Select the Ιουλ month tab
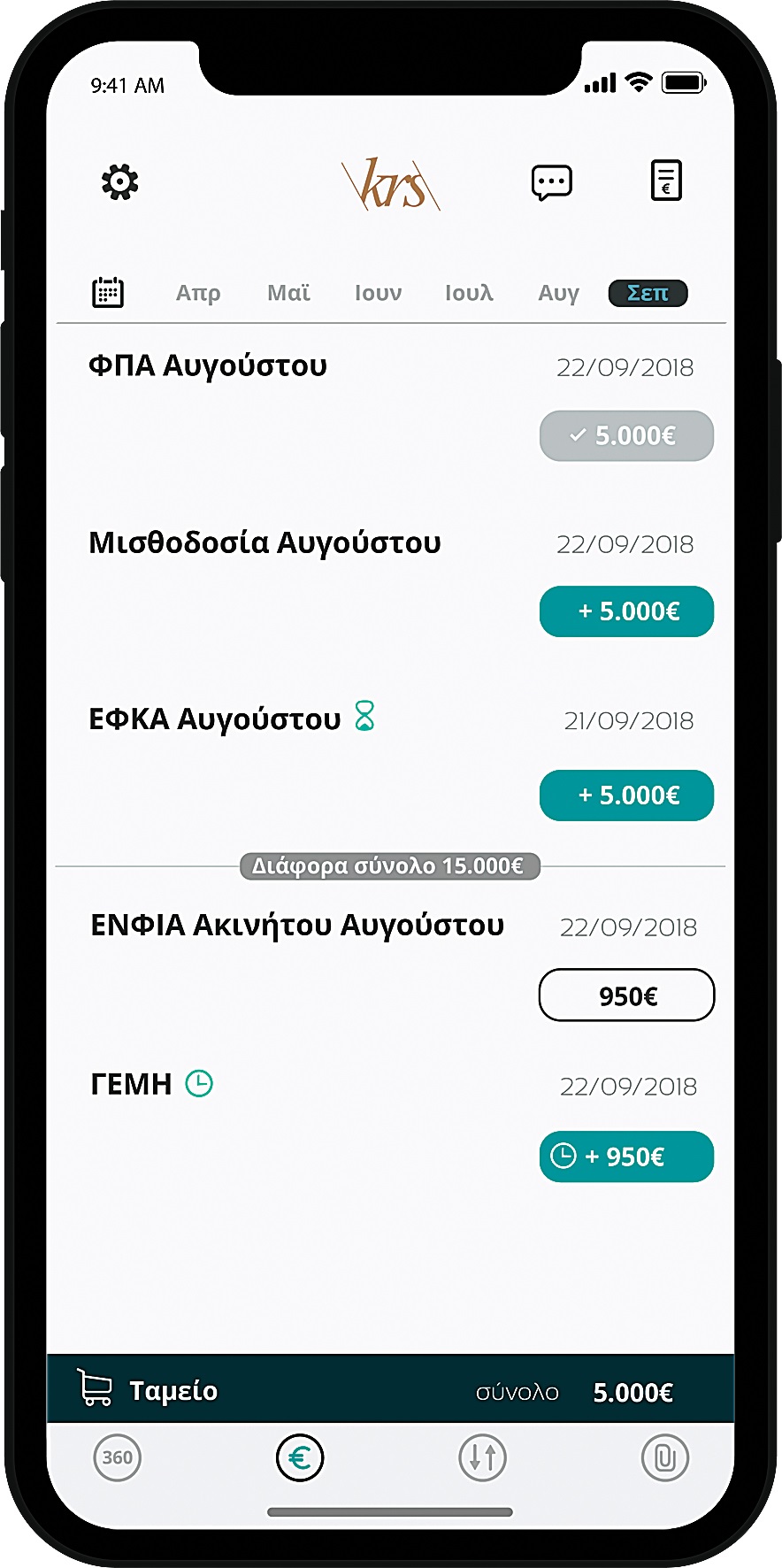The height and width of the screenshot is (1568, 782). pyautogui.click(x=469, y=293)
